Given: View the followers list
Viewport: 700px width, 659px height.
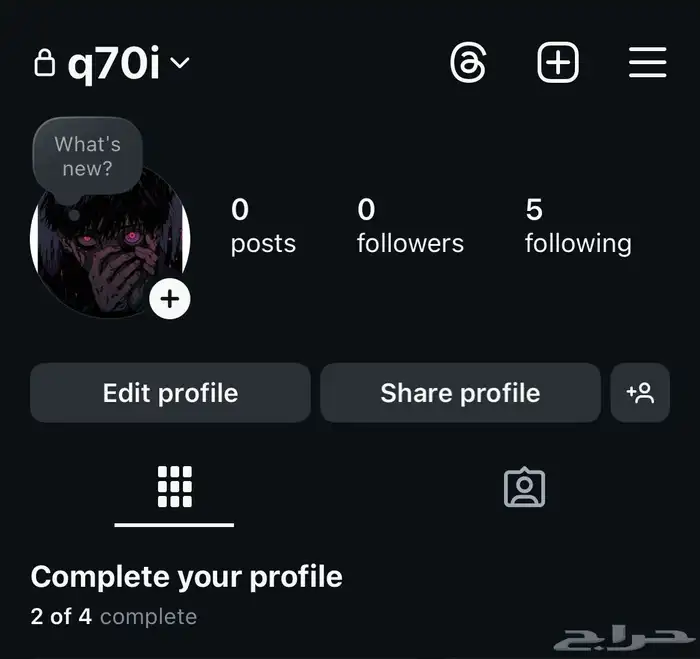Looking at the screenshot, I should pyautogui.click(x=410, y=226).
